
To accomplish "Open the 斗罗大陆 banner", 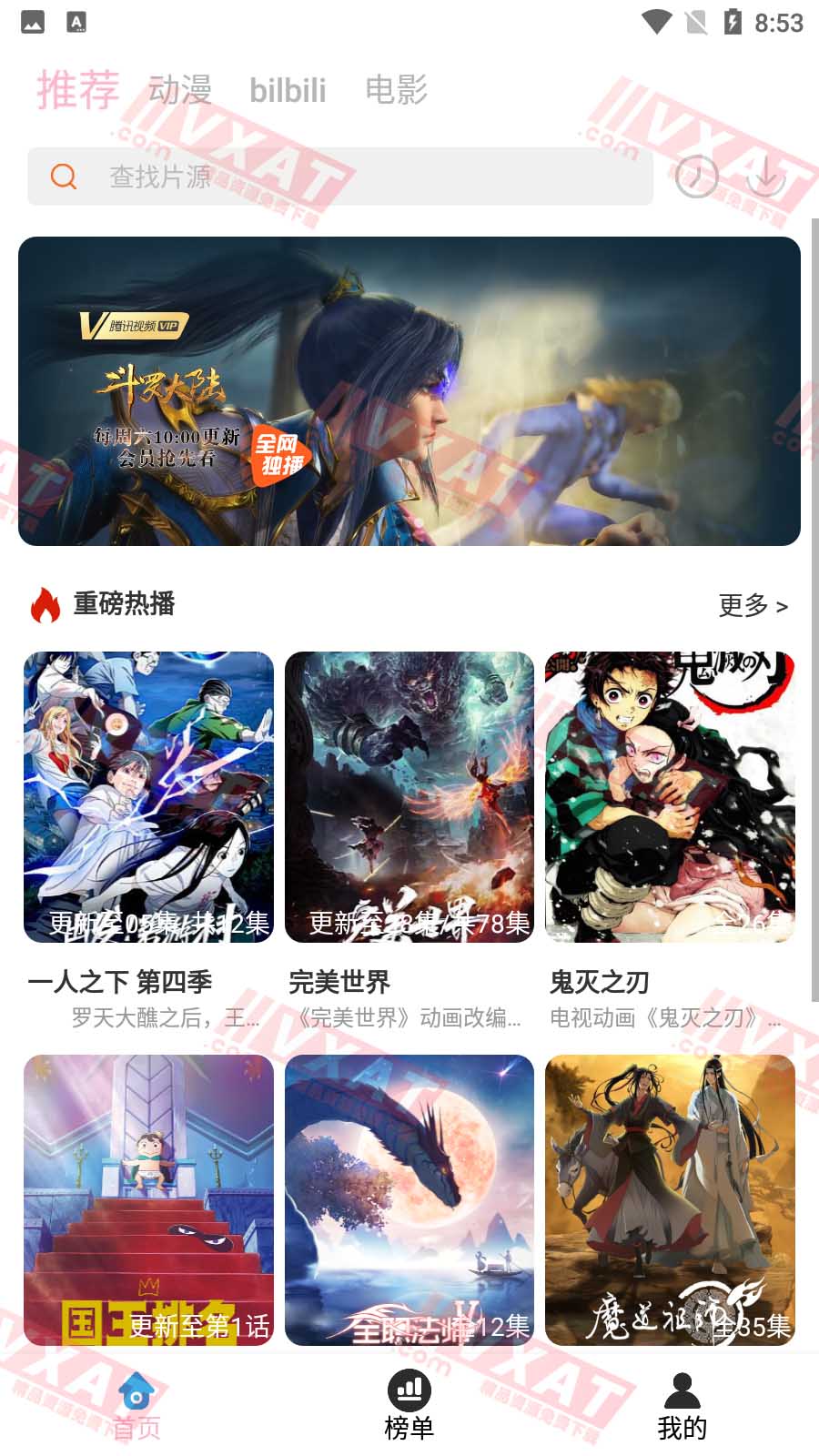I will point(409,391).
